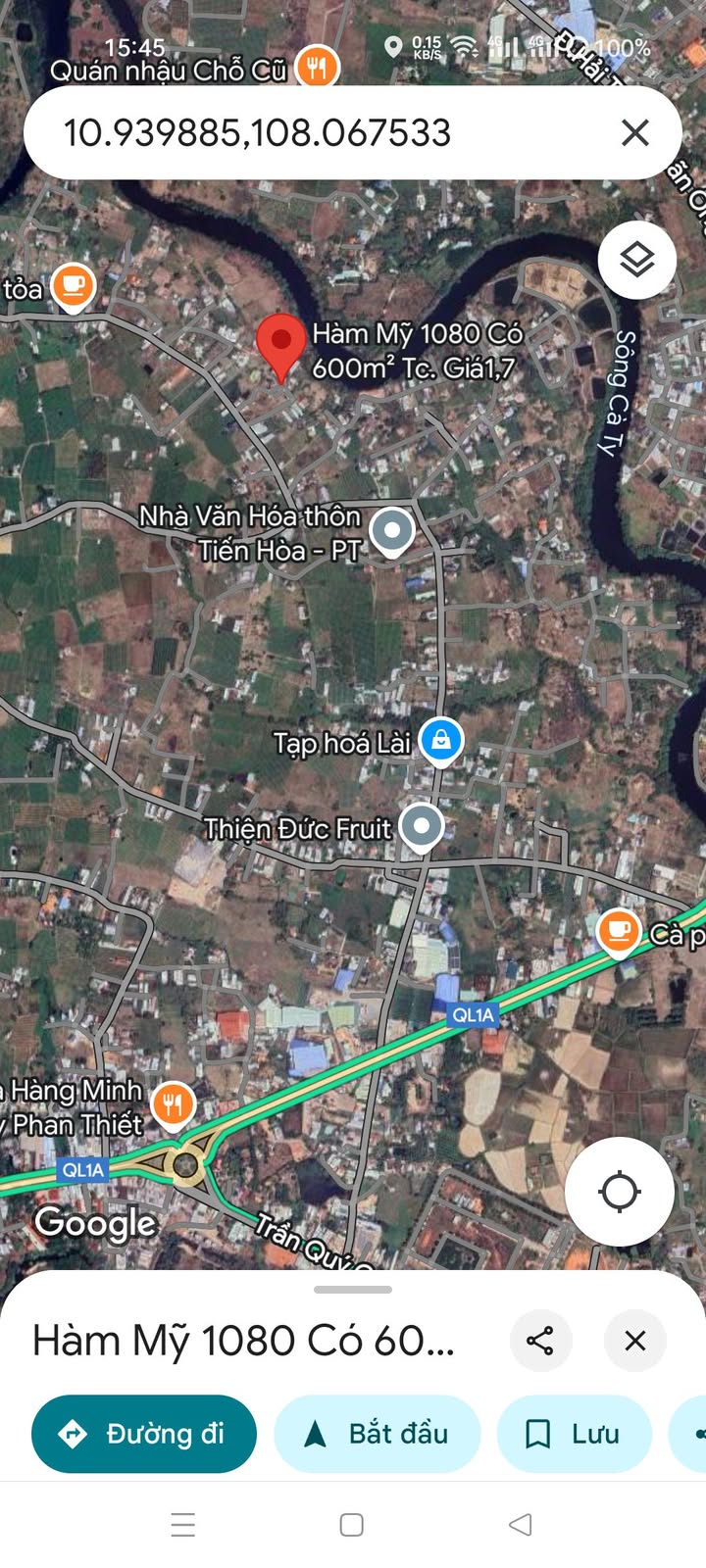The image size is (706, 1568).
Task: Open the Tạp hoá Lài shop marker
Action: point(441,741)
